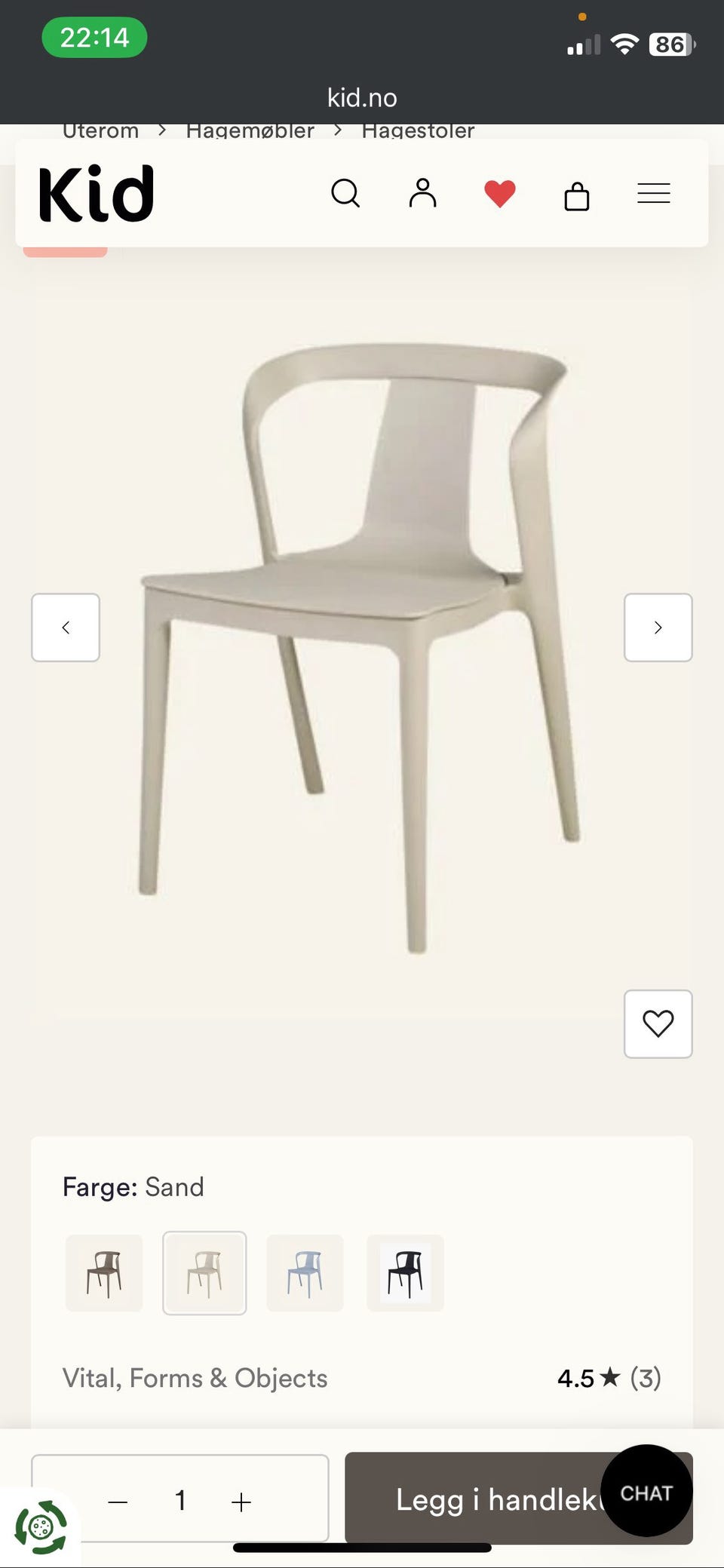Open the red heart favorites list
Viewport: 724px width, 1568px height.
point(500,194)
